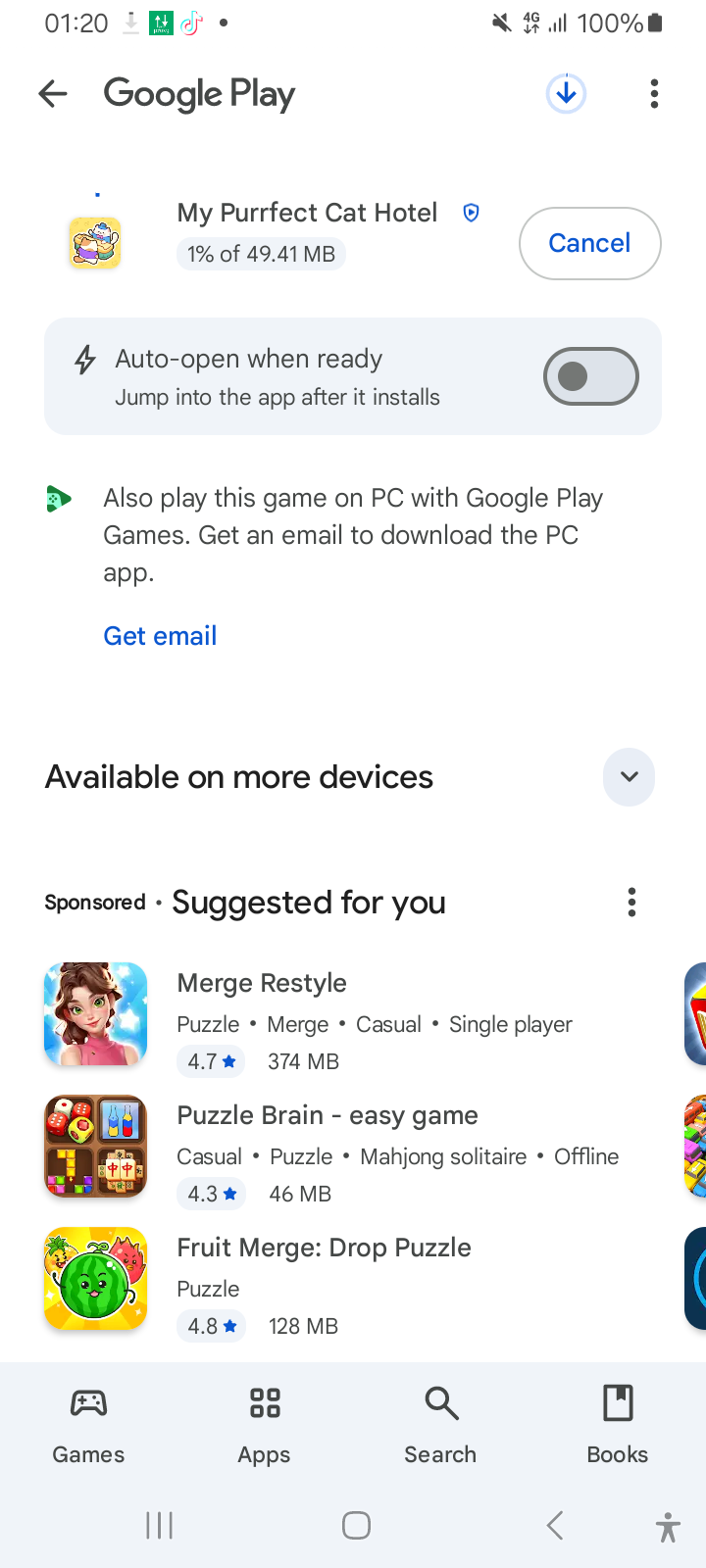Viewport: 706px width, 1568px height.
Task: Enable Auto-open when ready
Action: (590, 376)
